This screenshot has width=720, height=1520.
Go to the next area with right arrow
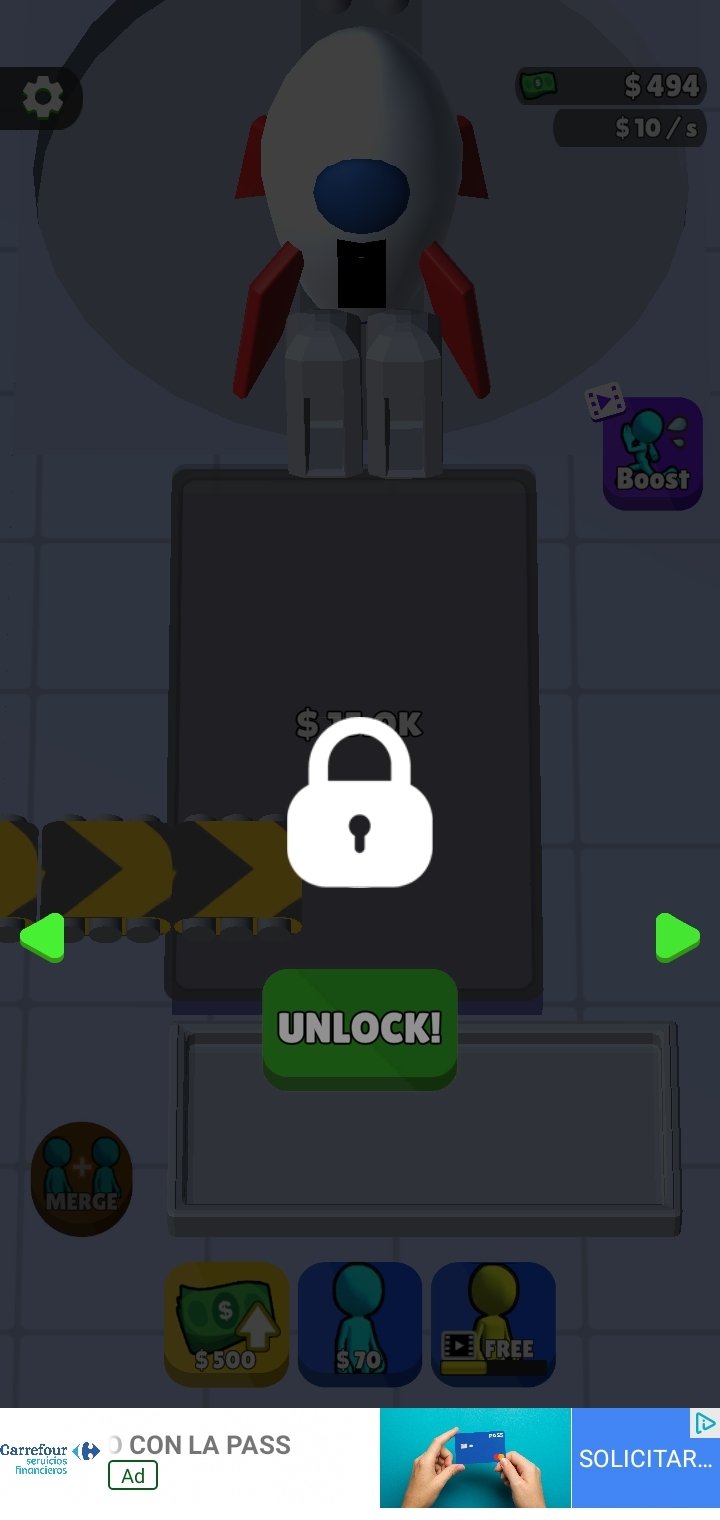(678, 938)
